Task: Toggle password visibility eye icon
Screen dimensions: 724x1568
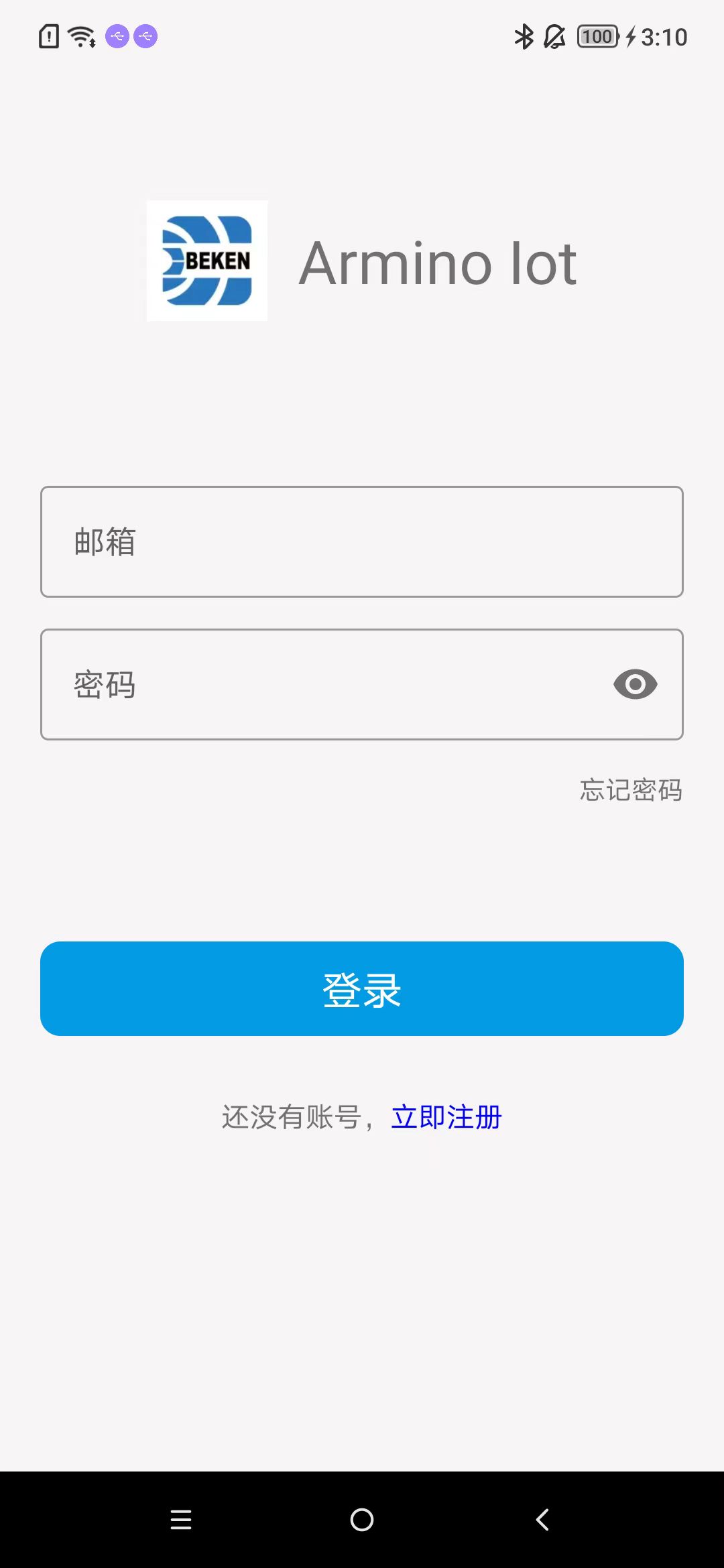Action: 635,684
